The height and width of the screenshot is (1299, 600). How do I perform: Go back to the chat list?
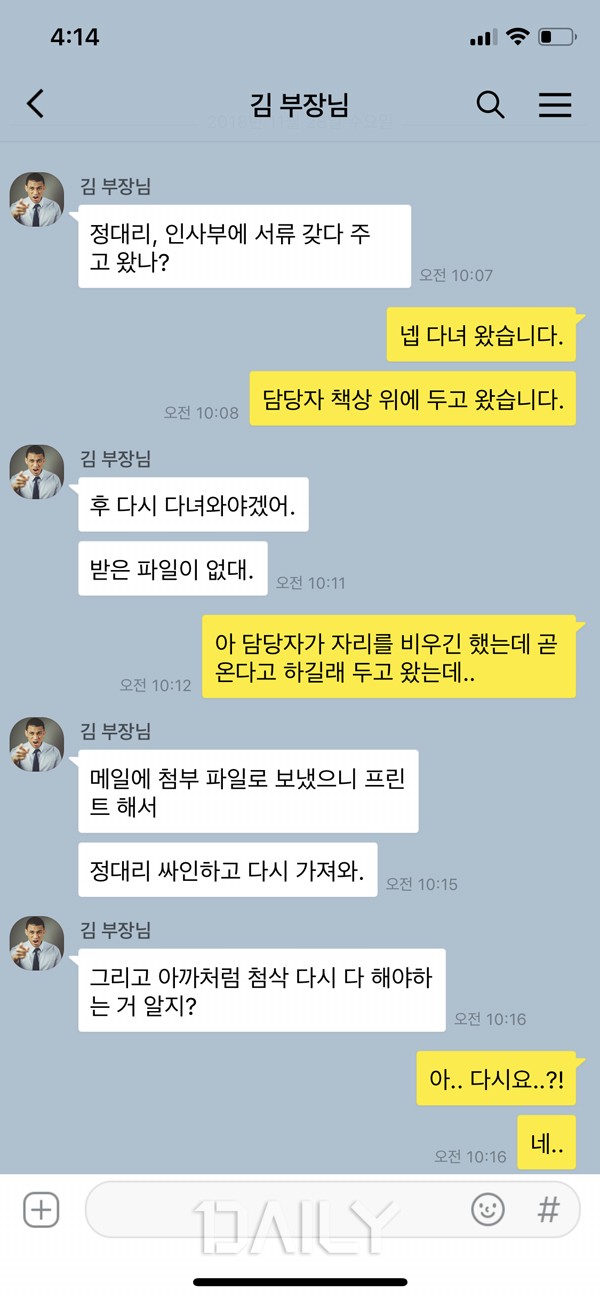pos(36,104)
